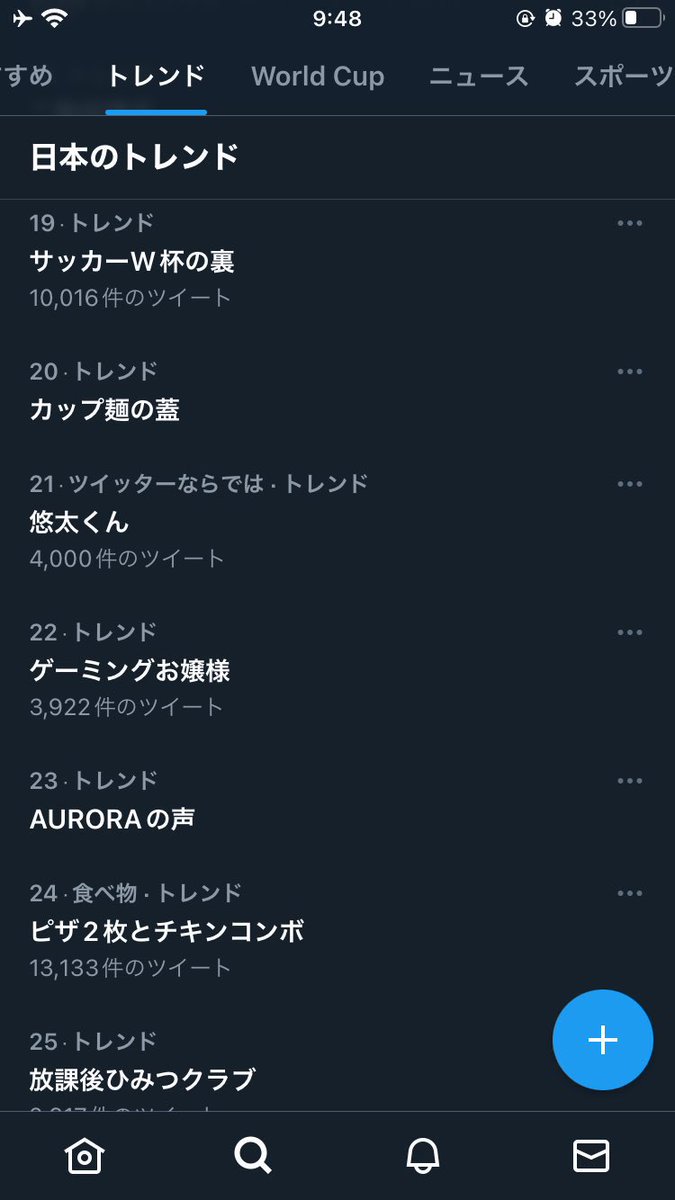Viewport: 675px width, 1200px height.
Task: Open the ピザ2枚とチキンコンボ trend
Action: click(337, 930)
